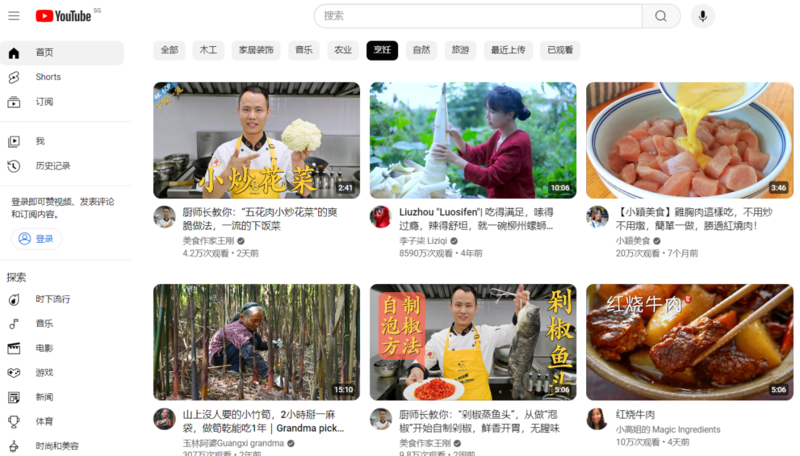Open the hamburger menu
The height and width of the screenshot is (456, 800).
pyautogui.click(x=14, y=16)
